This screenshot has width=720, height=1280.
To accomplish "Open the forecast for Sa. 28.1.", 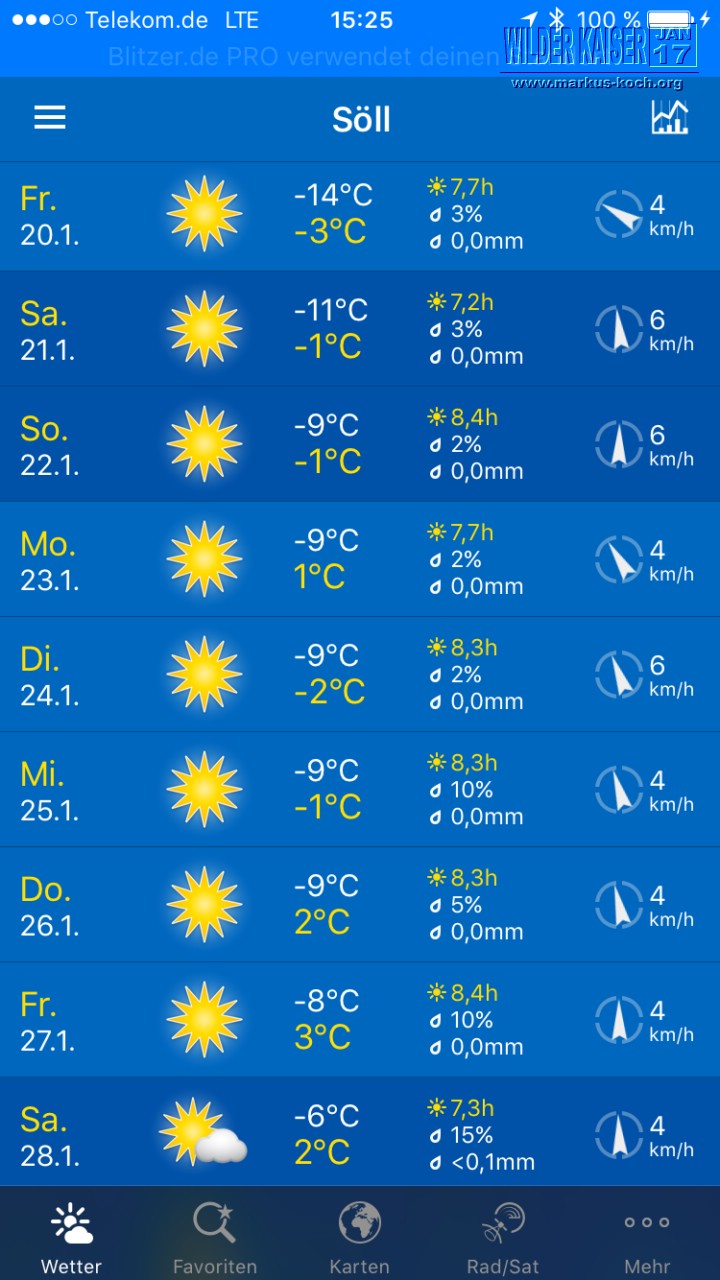I will click(360, 1133).
